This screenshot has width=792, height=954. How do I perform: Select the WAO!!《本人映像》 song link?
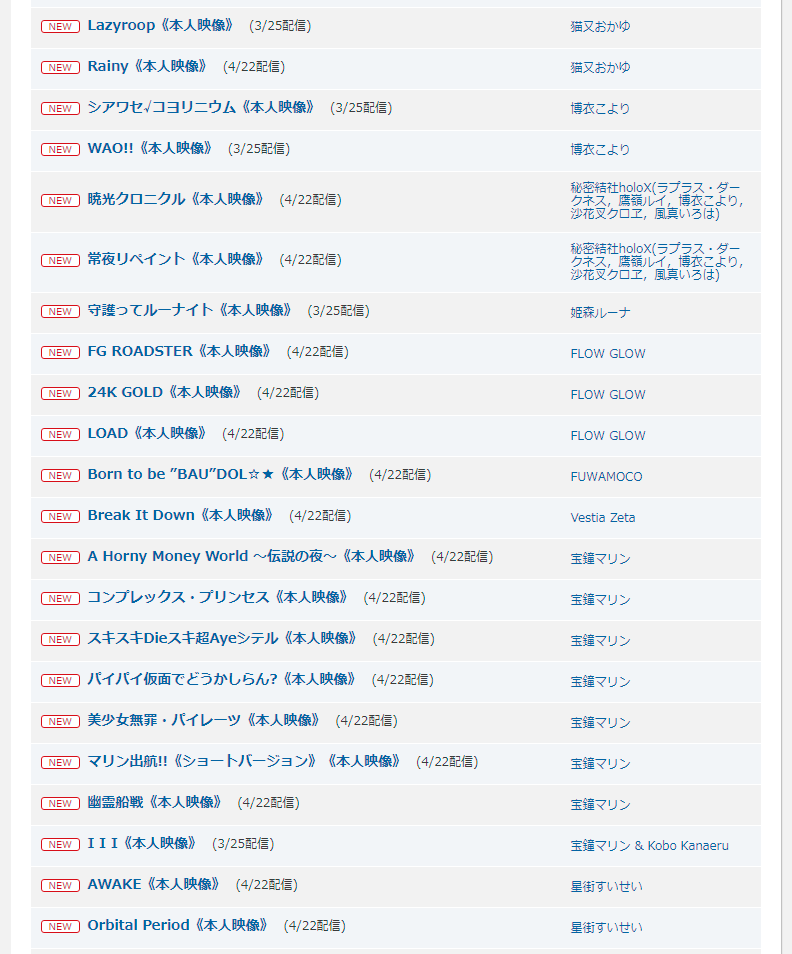point(150,148)
